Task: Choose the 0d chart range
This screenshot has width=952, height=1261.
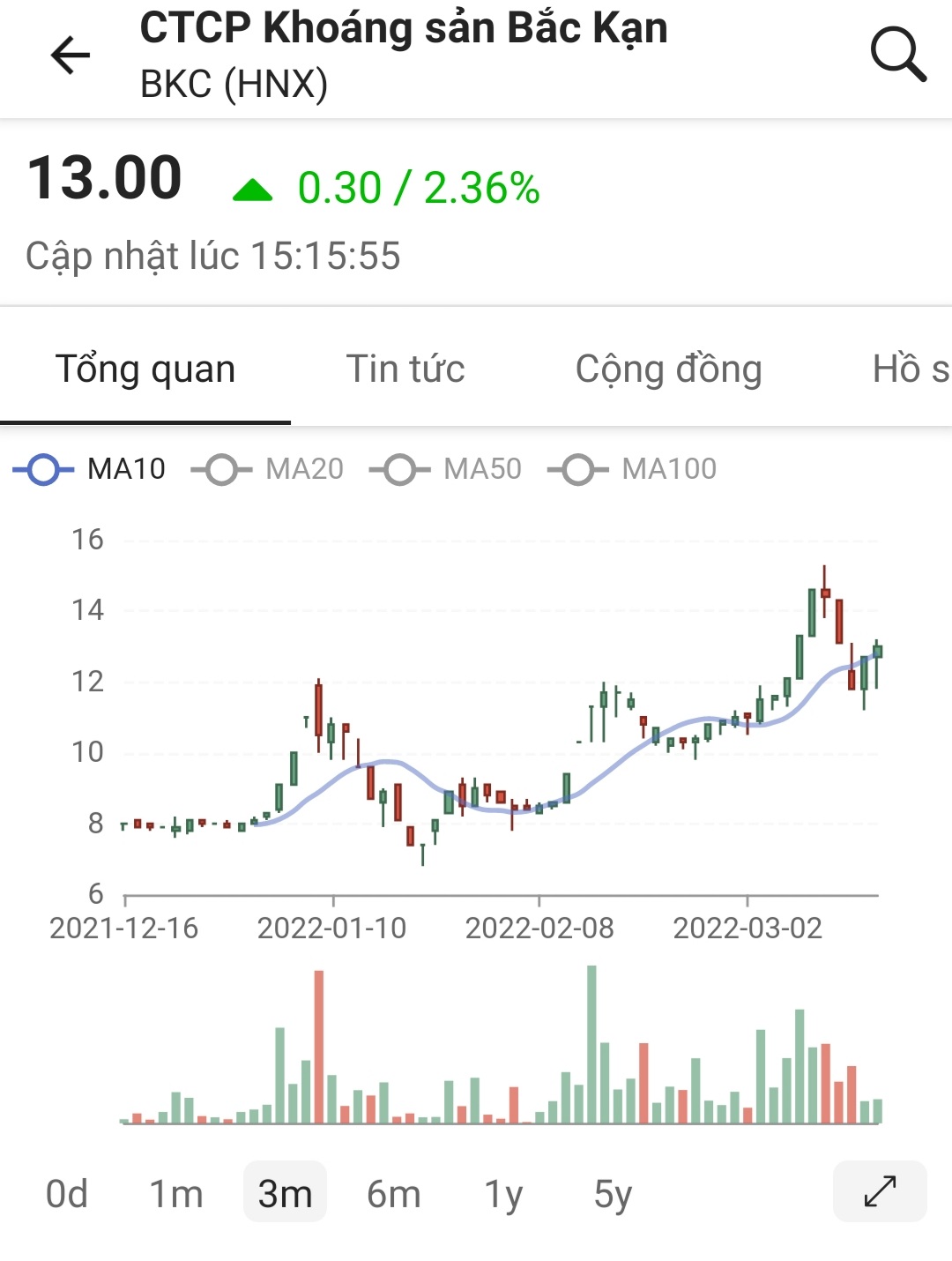Action: 67,1194
